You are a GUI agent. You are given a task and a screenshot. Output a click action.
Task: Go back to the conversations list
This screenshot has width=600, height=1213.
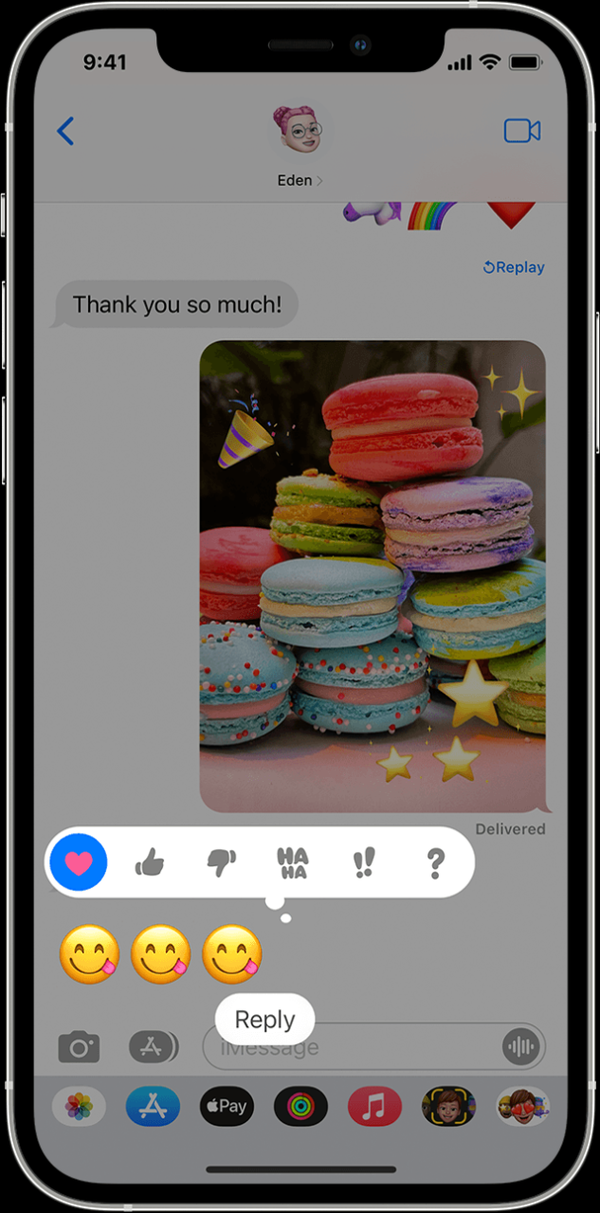(x=66, y=131)
